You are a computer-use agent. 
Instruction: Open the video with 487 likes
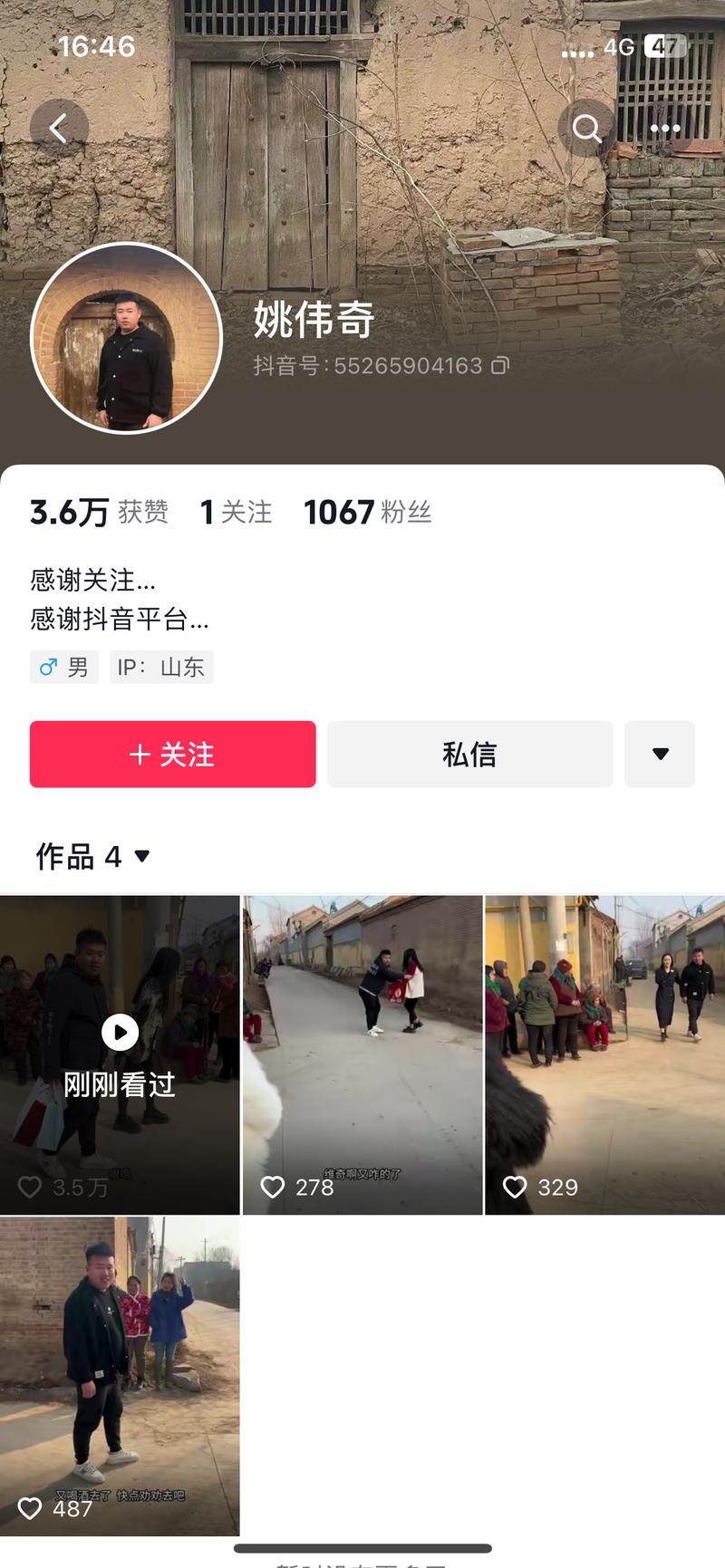tap(120, 1375)
